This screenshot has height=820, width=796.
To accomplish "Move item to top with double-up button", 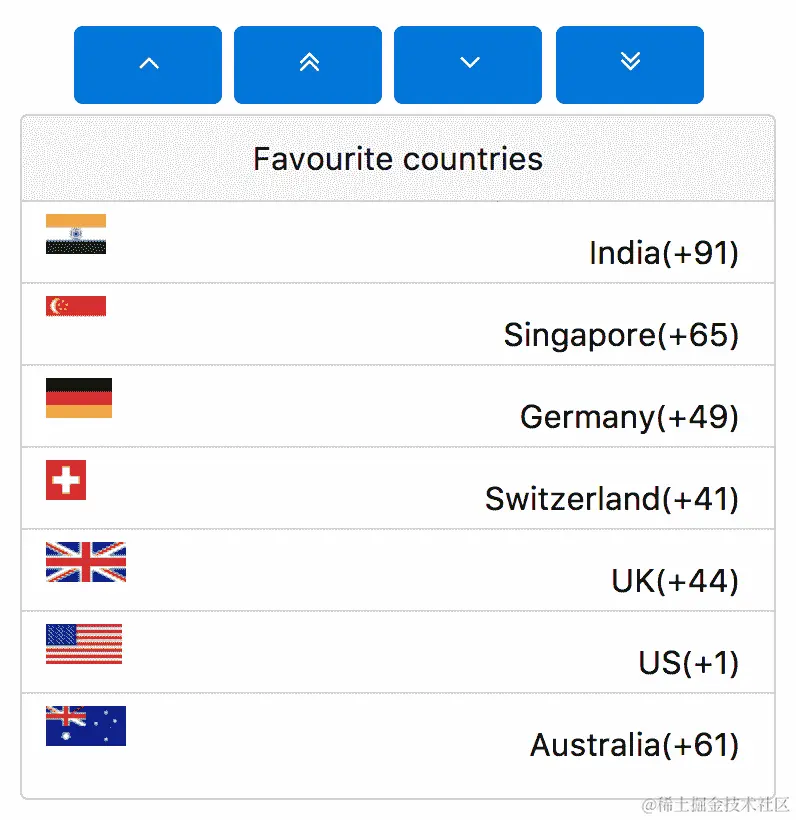I will [308, 65].
